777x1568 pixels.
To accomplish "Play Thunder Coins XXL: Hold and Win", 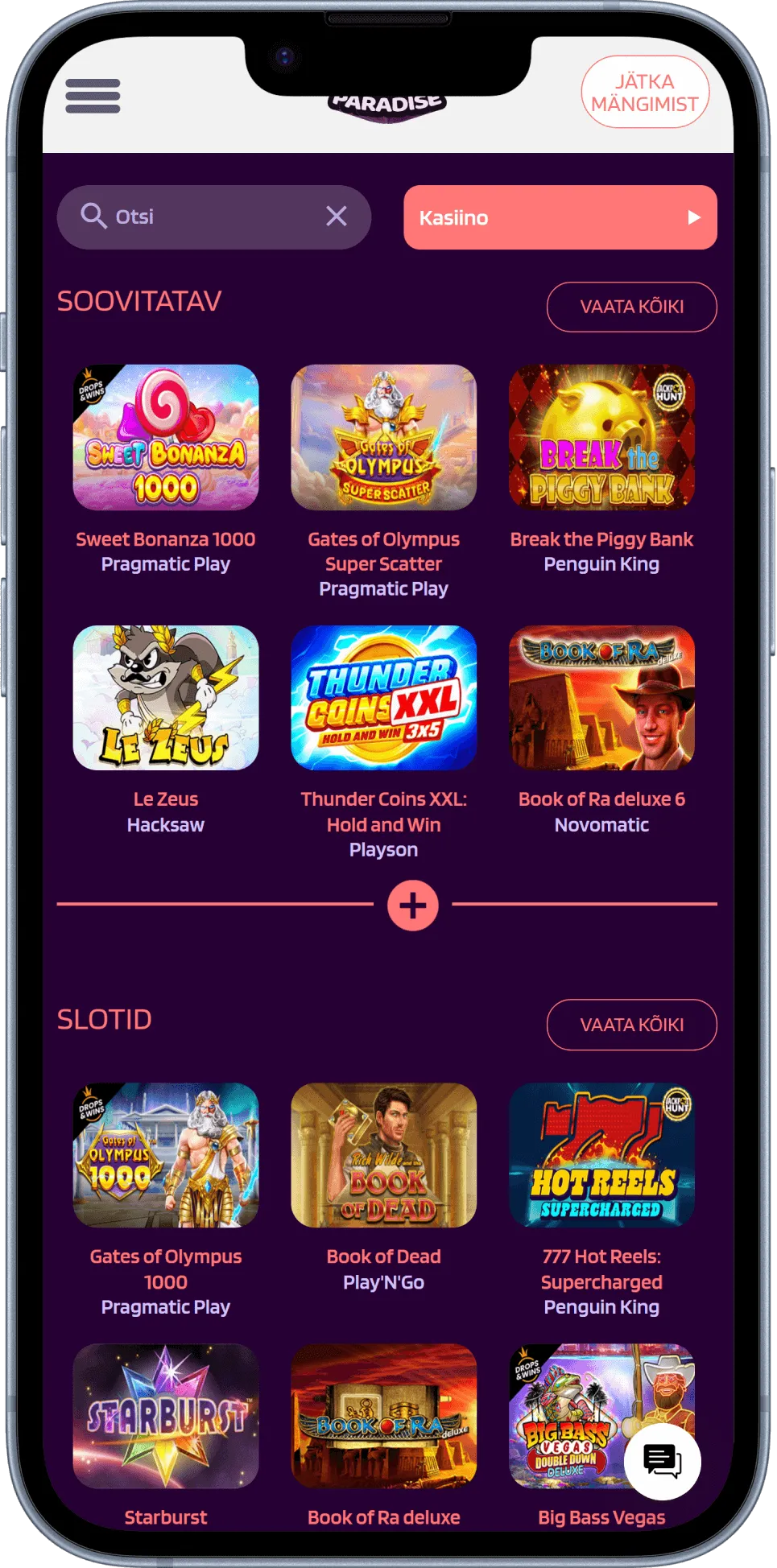I will point(383,698).
